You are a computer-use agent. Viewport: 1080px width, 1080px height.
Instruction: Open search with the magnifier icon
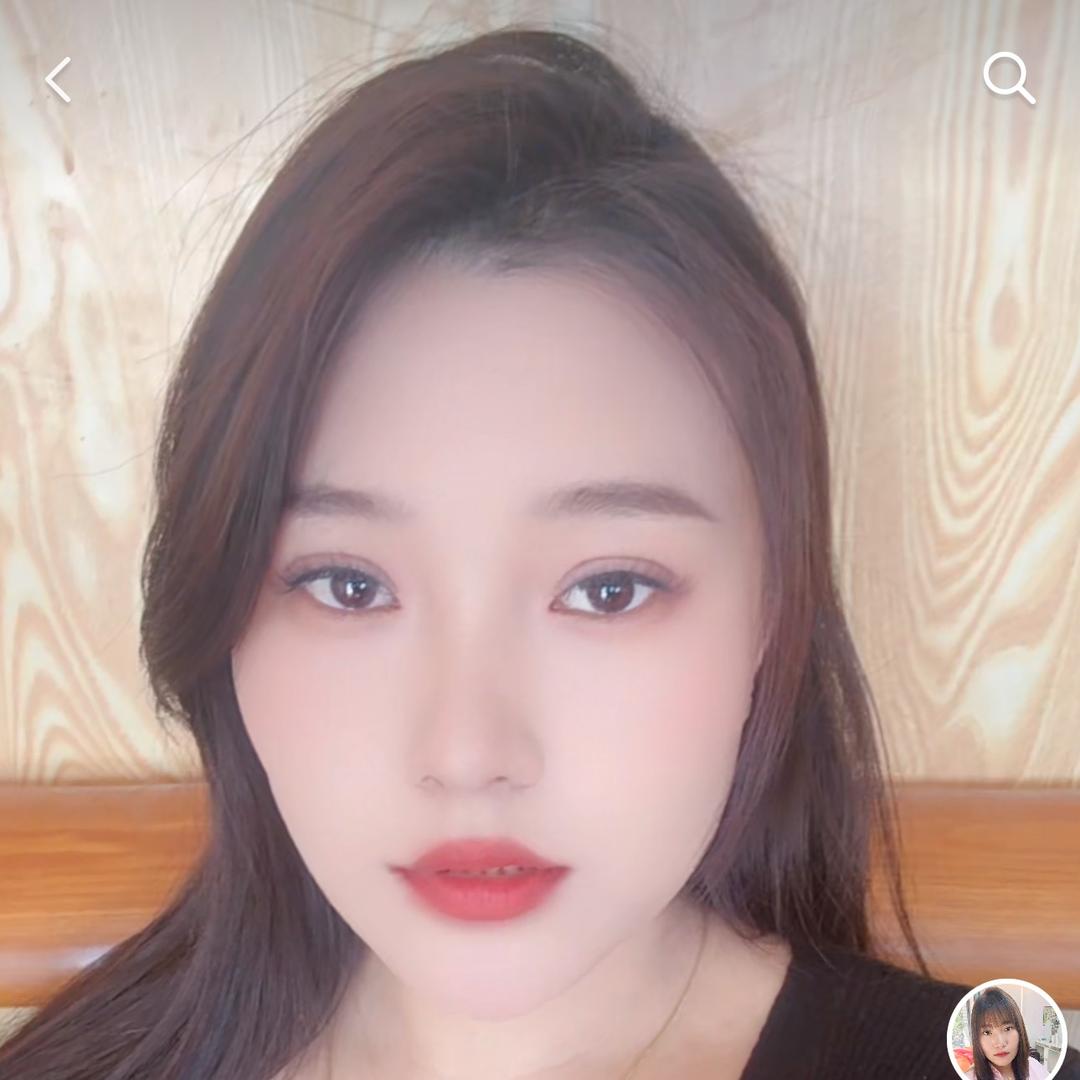coord(1008,78)
